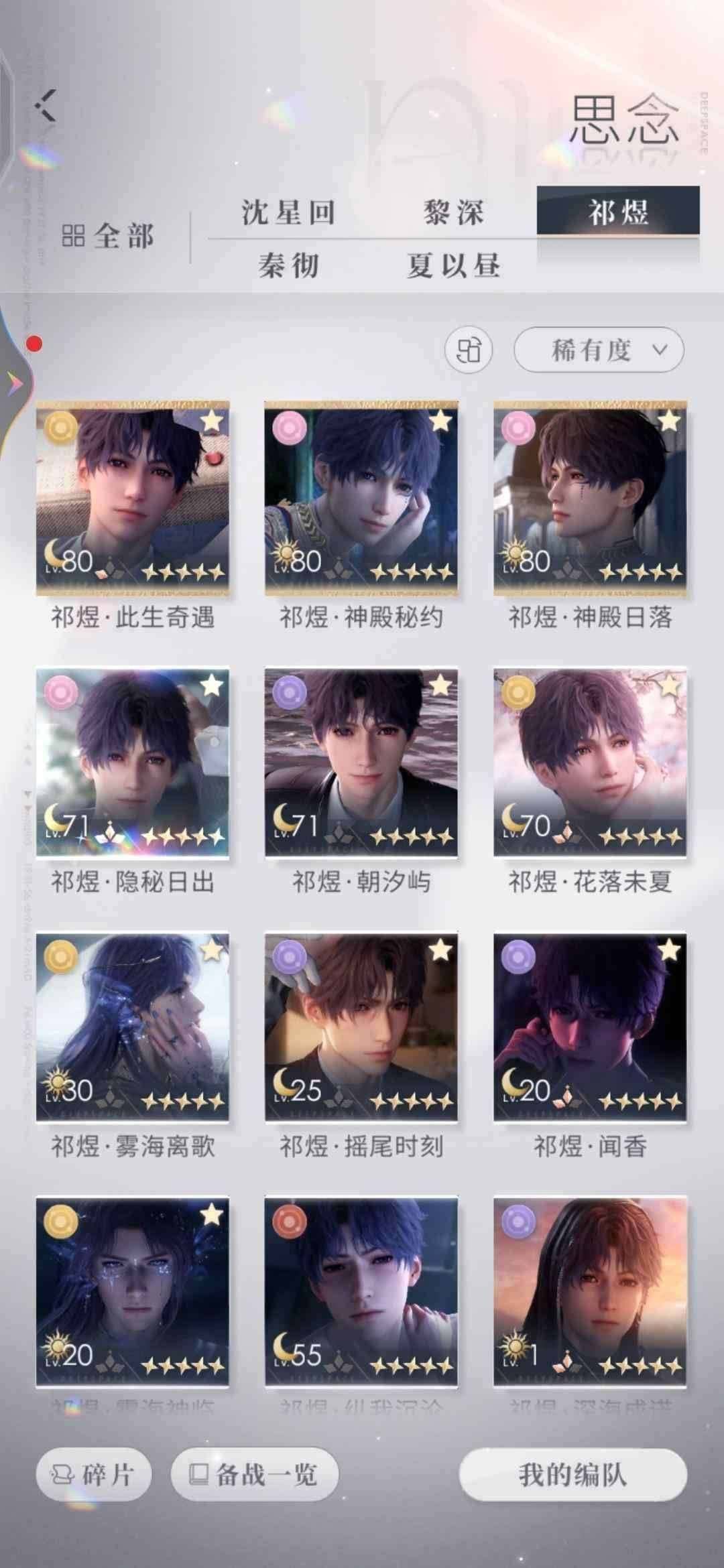Tap the filter icon beside 稀有度
Image resolution: width=724 pixels, height=1568 pixels.
468,349
